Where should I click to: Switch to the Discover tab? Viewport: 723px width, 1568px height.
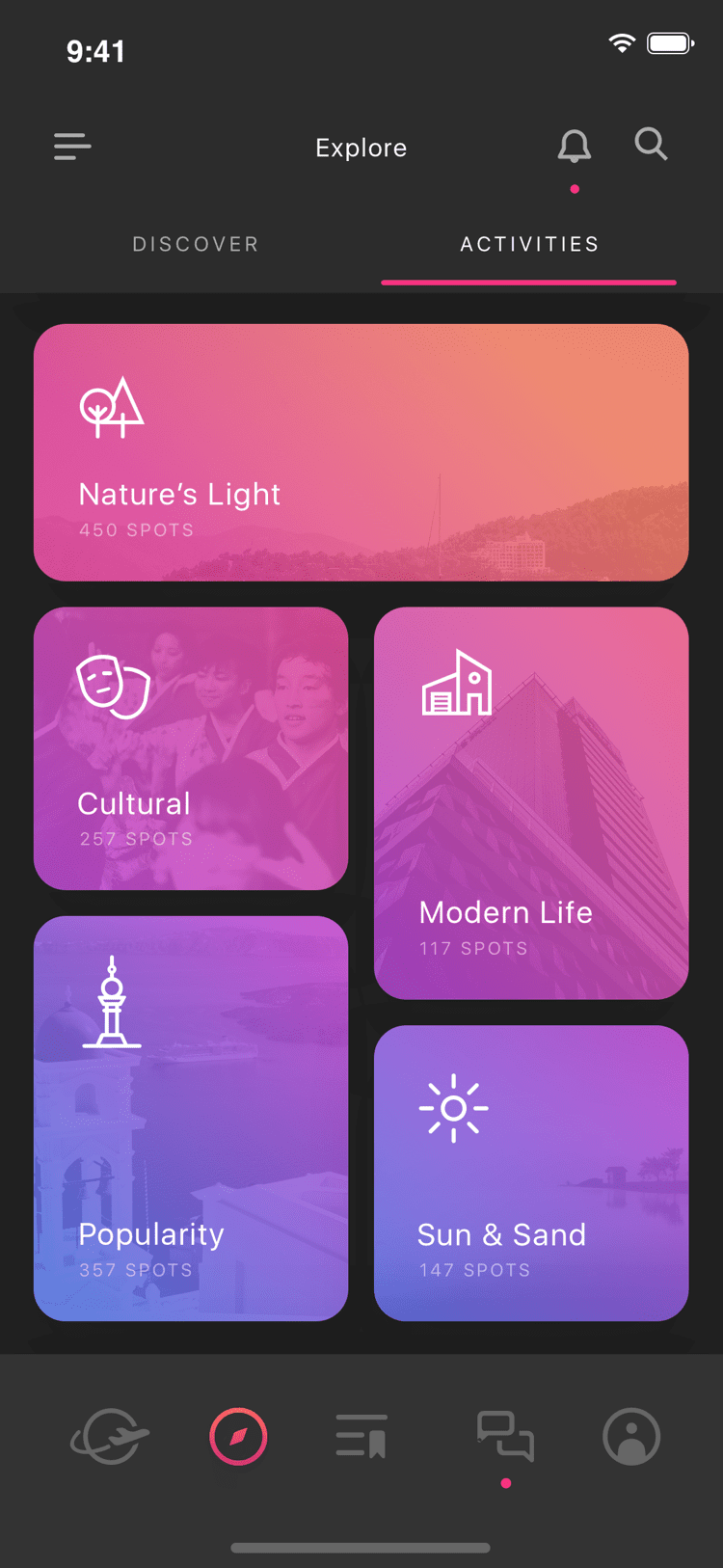[x=196, y=244]
